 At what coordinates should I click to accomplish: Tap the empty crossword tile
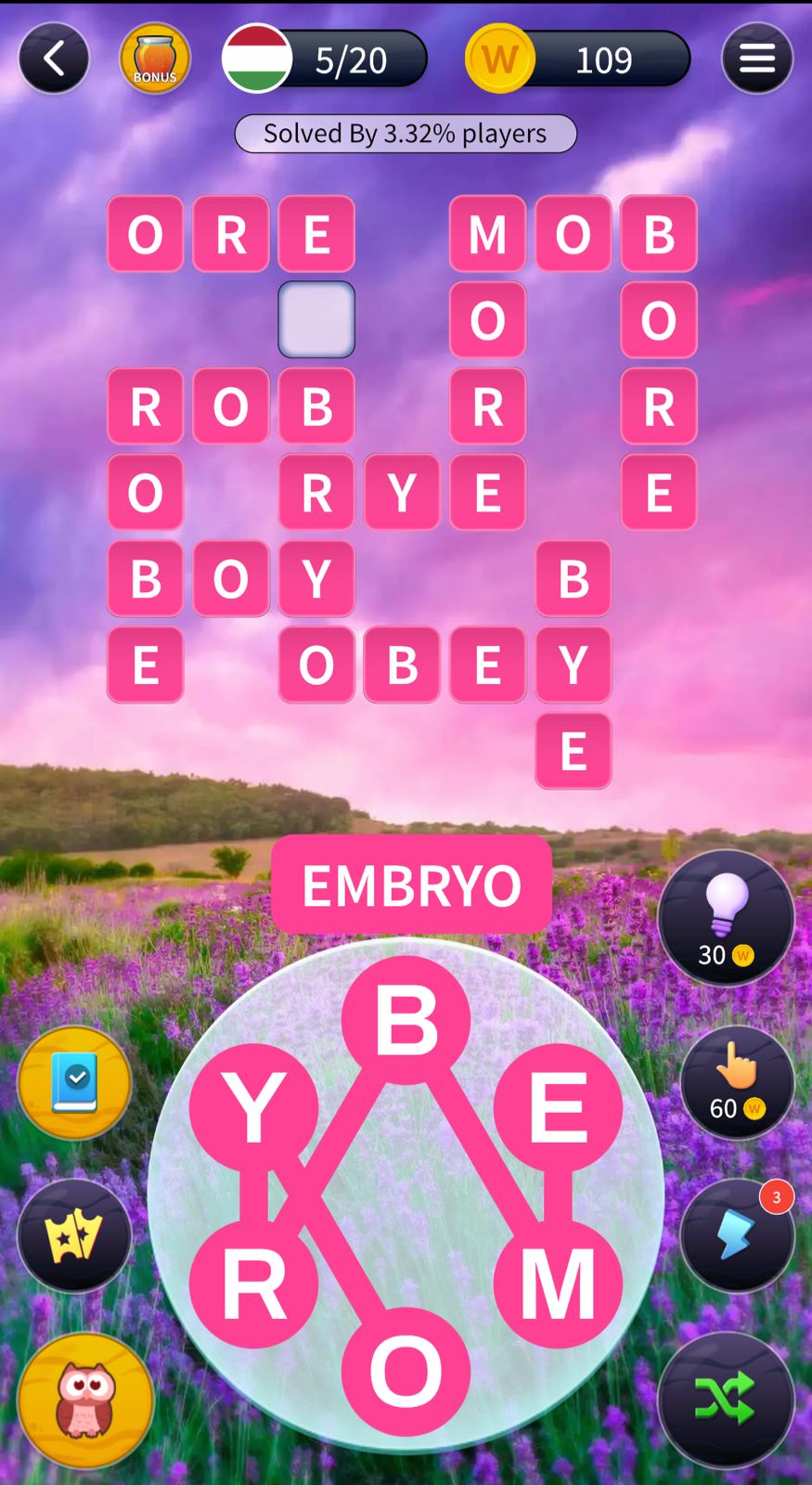pos(316,319)
